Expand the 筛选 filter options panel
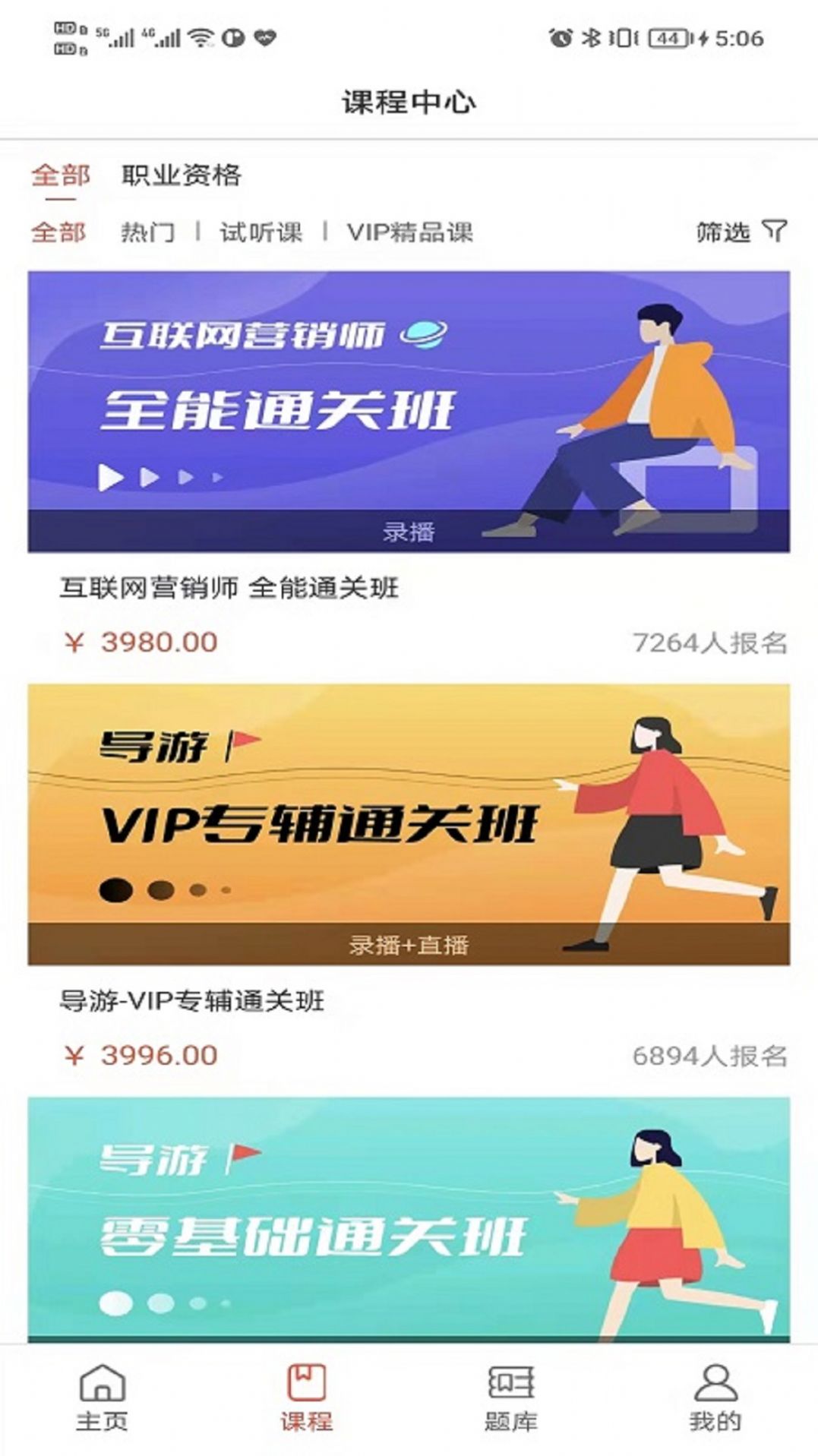This screenshot has width=818, height=1456. click(737, 233)
